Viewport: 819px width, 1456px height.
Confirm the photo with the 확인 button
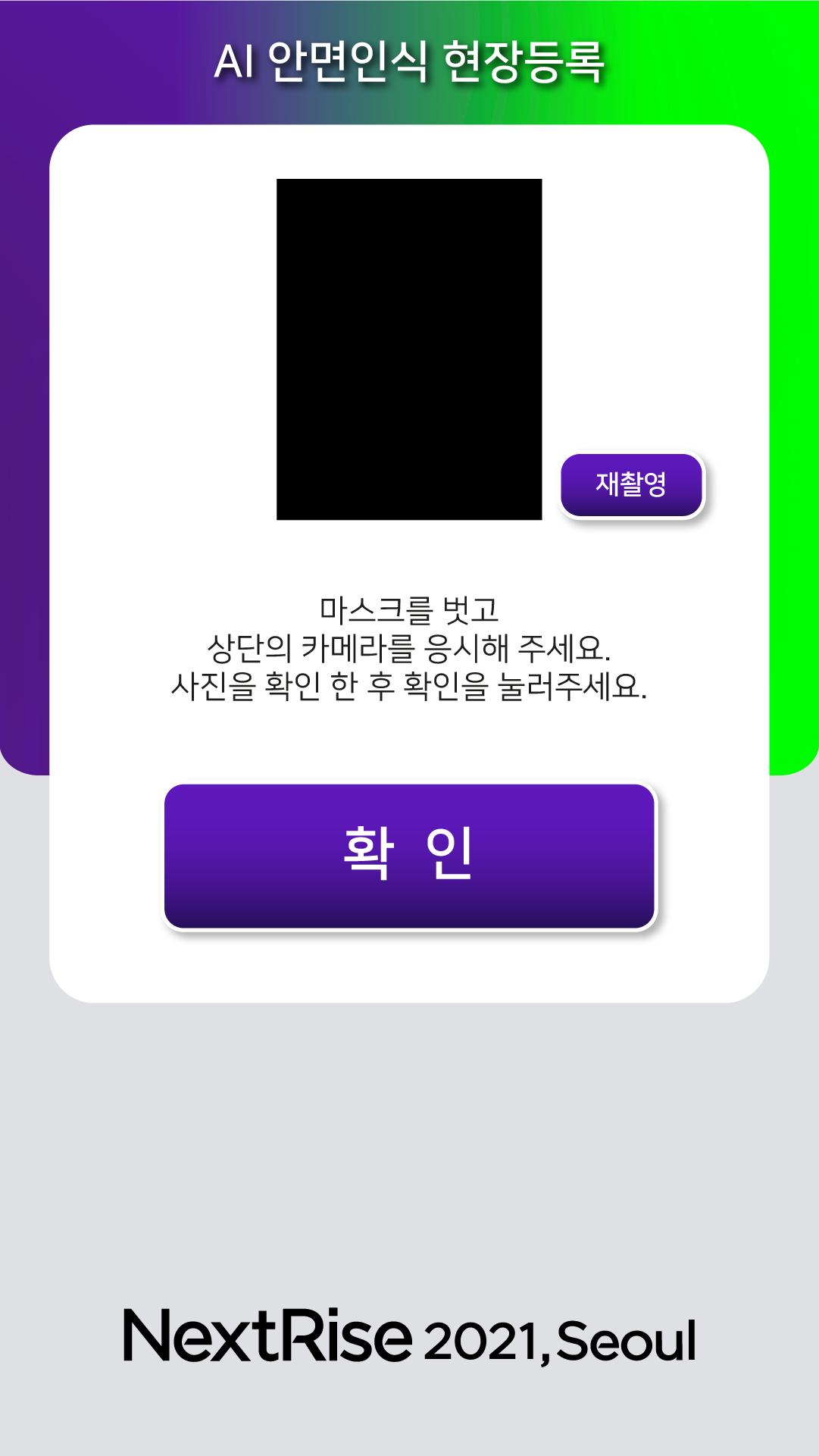(409, 856)
